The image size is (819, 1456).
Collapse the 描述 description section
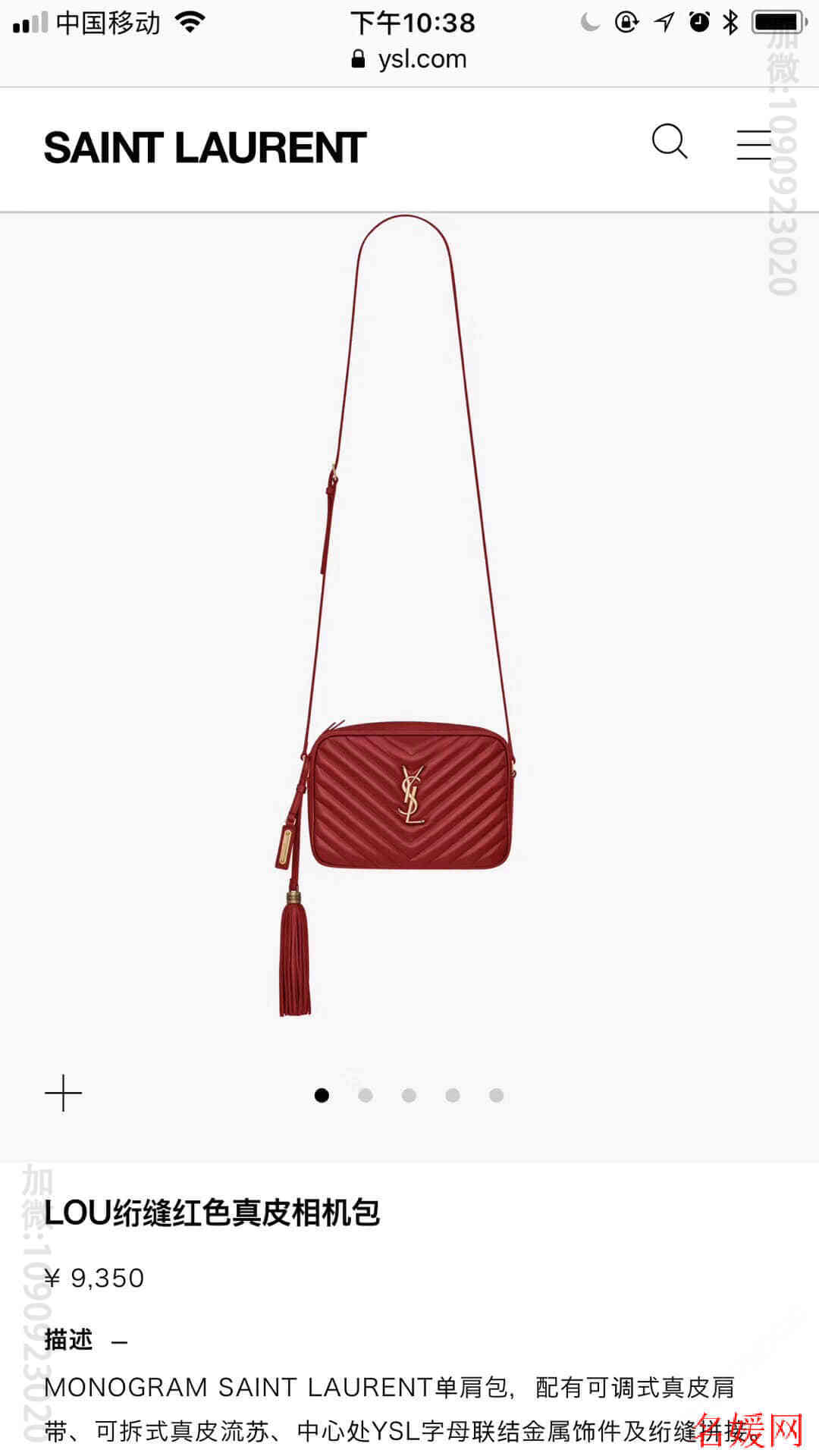click(x=119, y=1341)
